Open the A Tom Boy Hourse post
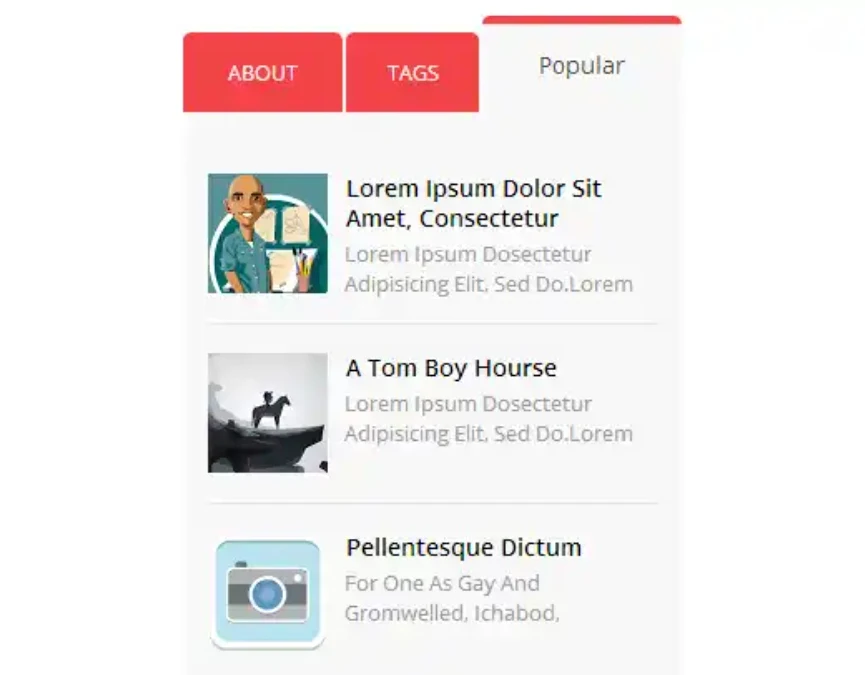Screen dimensions: 865x675 (x=451, y=368)
